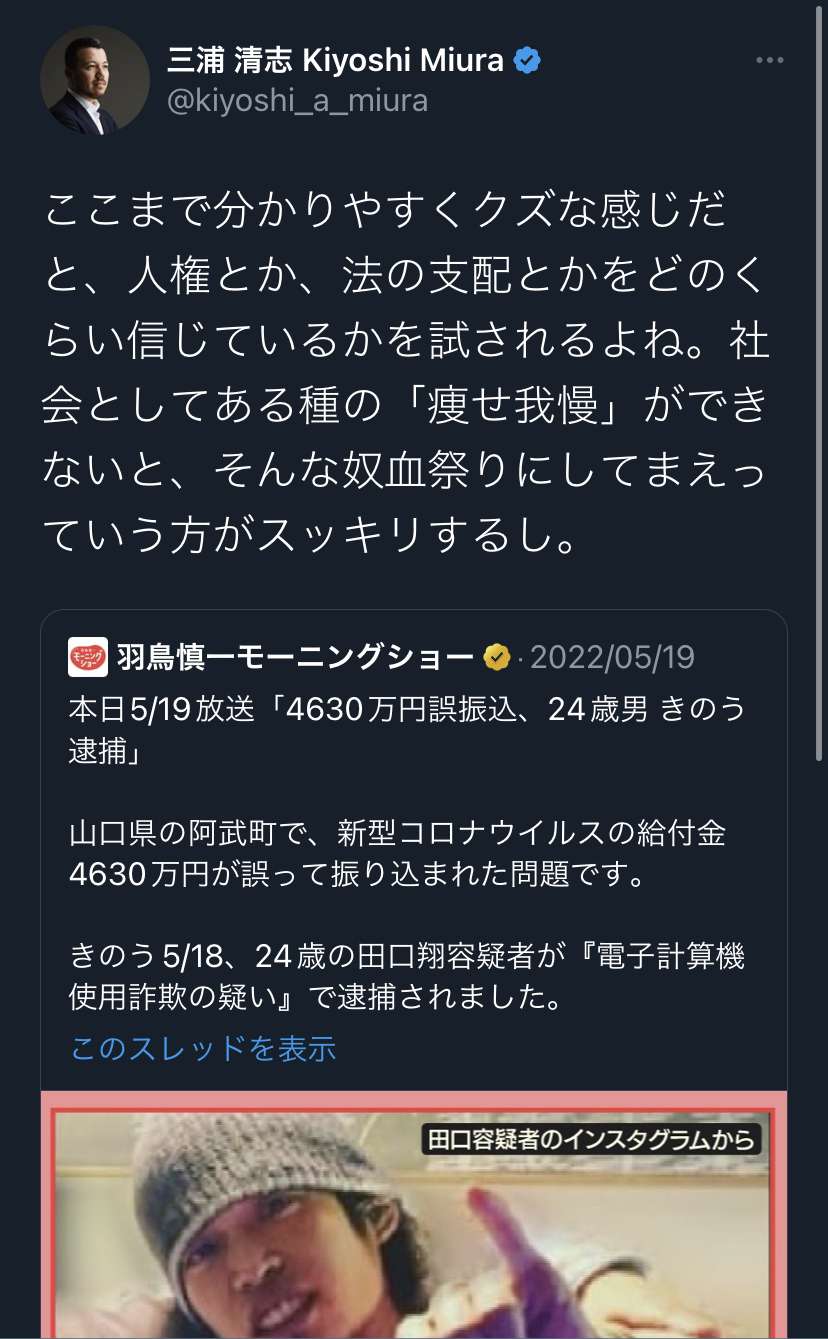828x1339 pixels.
Task: Tap このスレッドを表示 to show the thread
Action: tap(203, 1048)
